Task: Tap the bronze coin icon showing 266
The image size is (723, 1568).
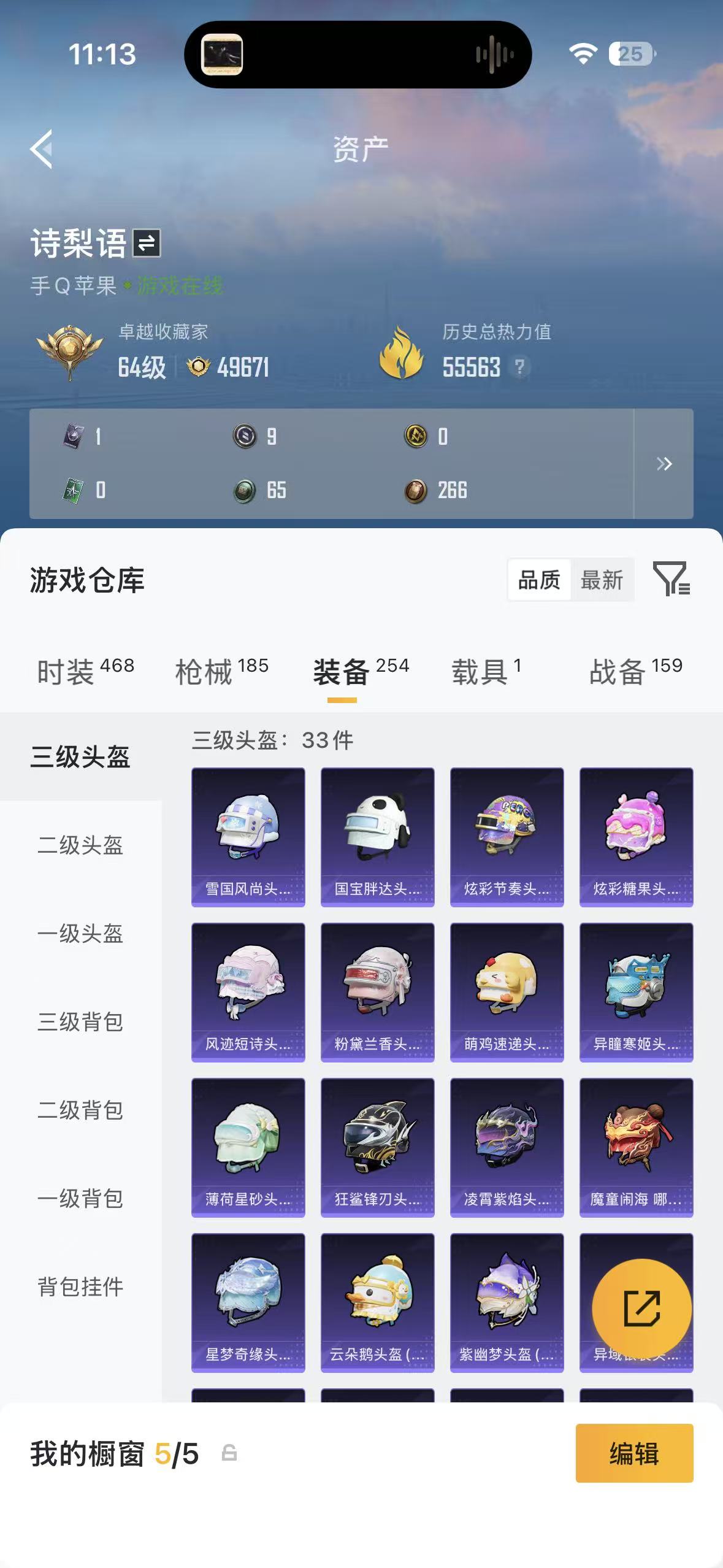Action: click(x=415, y=490)
